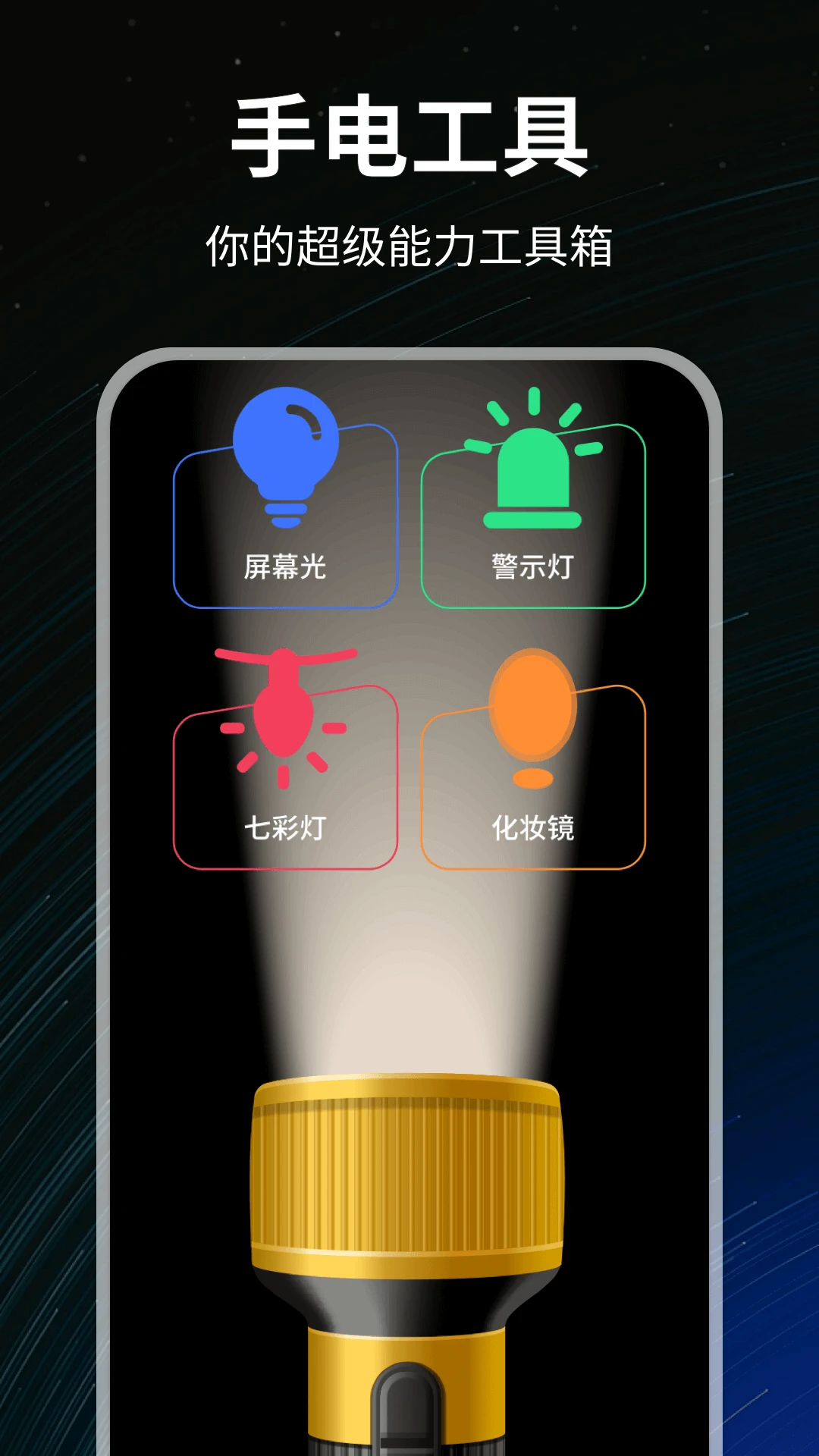This screenshot has width=819, height=1456.
Task: Tap the subtitle 你的超级能力工具箱
Action: tap(409, 241)
